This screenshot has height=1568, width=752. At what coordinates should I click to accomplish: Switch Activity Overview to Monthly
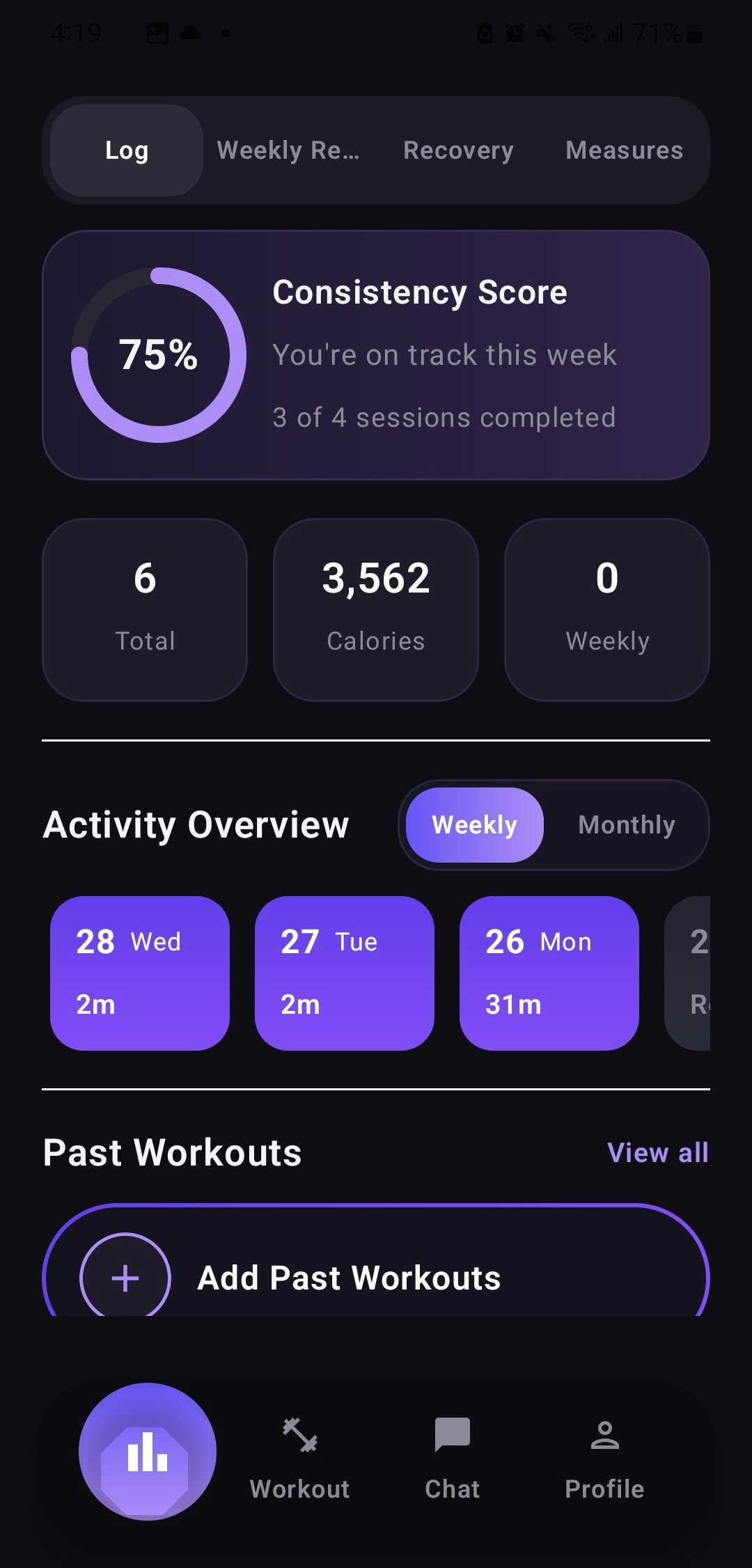tap(626, 824)
